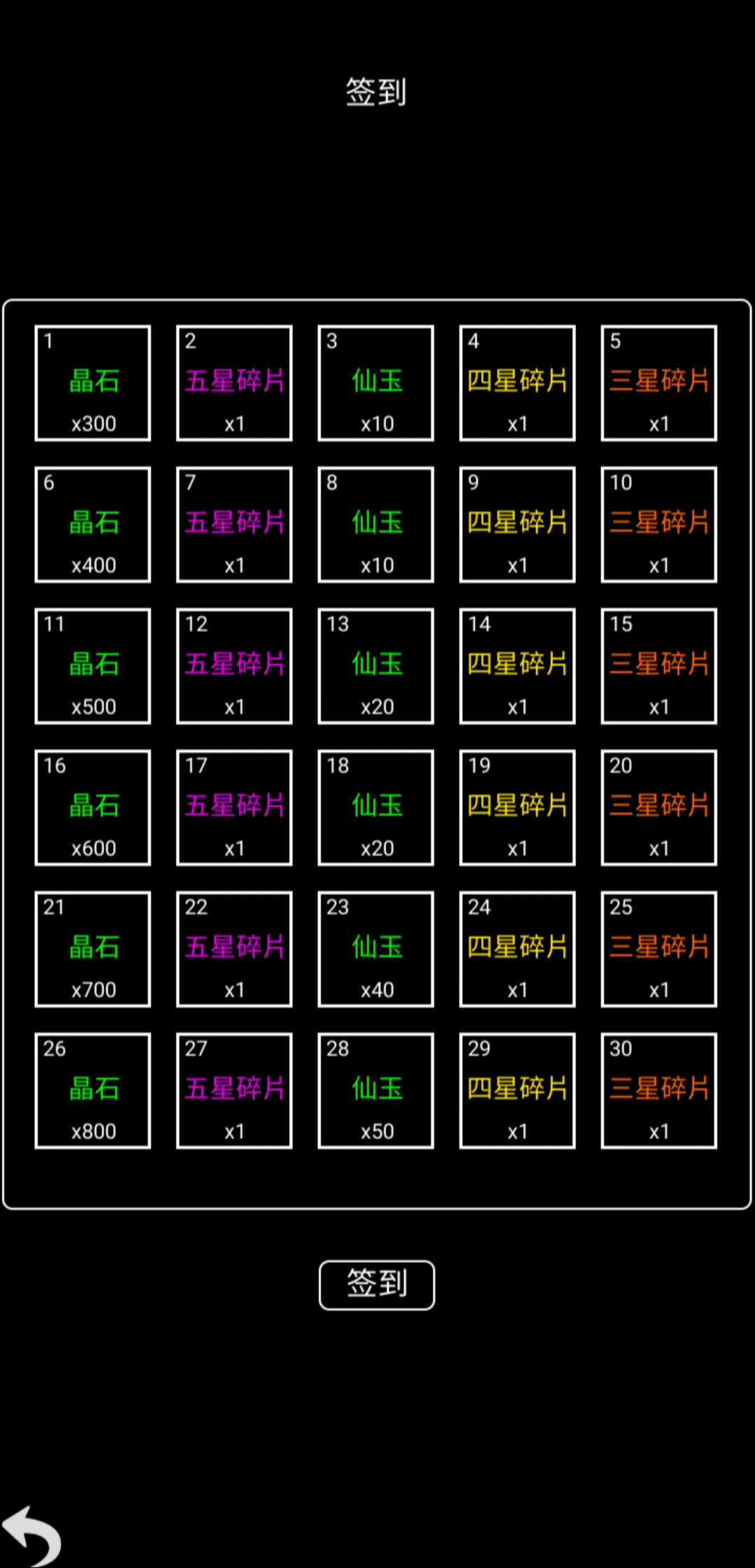Tap day 26 晶石 x800 reward
The image size is (755, 1568).
click(93, 1091)
